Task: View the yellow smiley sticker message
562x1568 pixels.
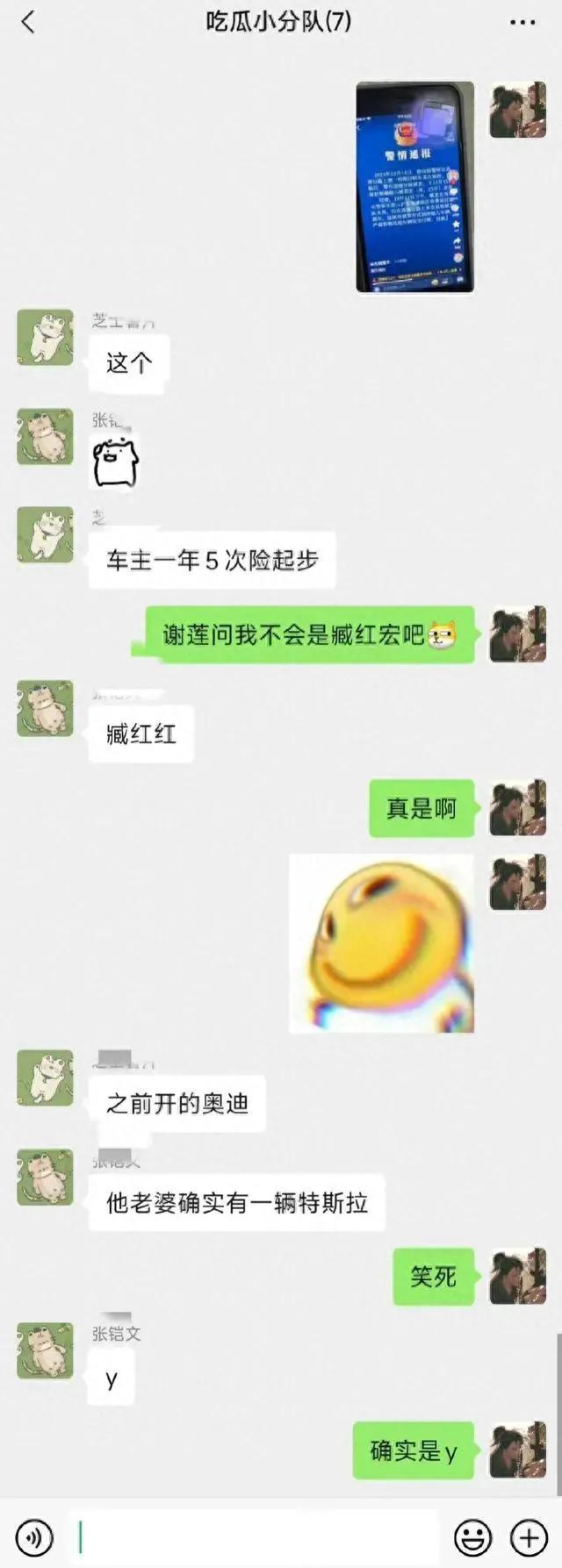Action: point(381,943)
